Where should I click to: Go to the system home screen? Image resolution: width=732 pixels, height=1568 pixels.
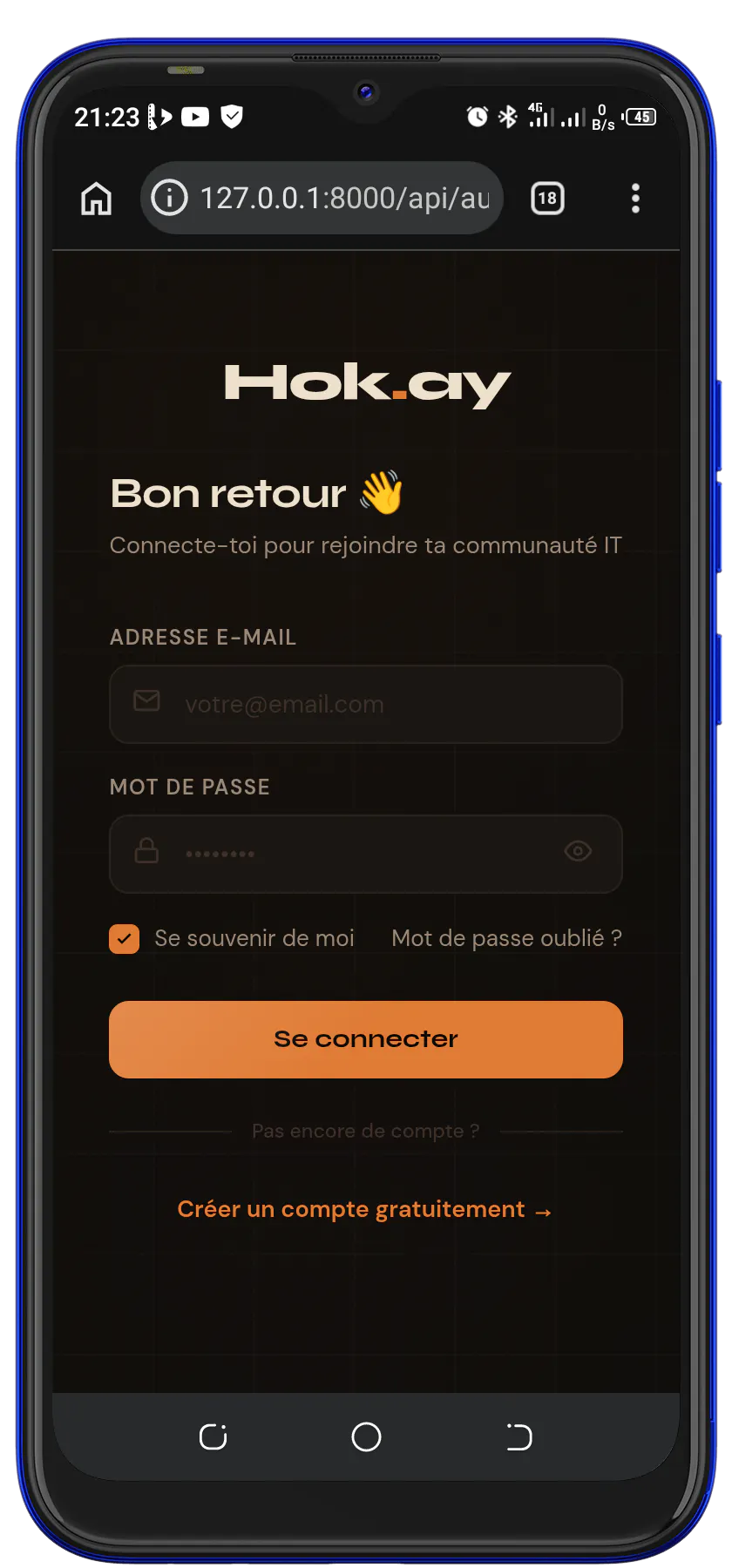[366, 1436]
